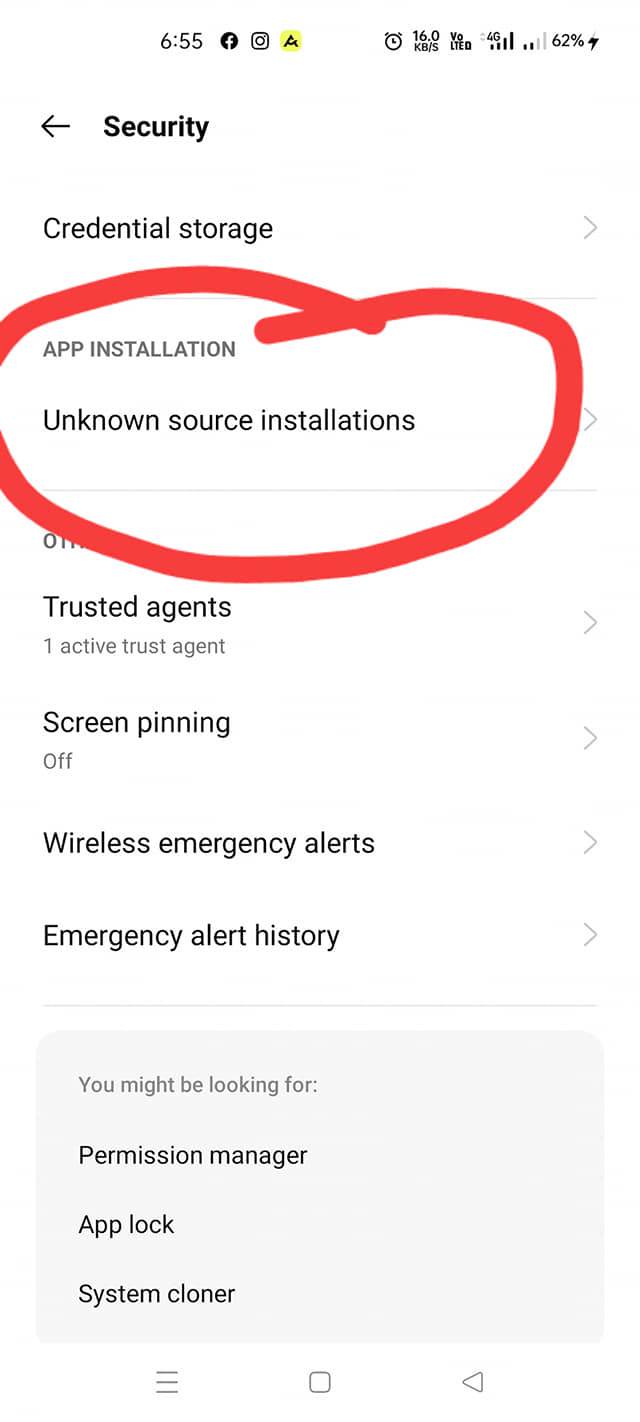Screen dimensions: 640x1422
Task: Go back from Security settings
Action: pos(56,126)
